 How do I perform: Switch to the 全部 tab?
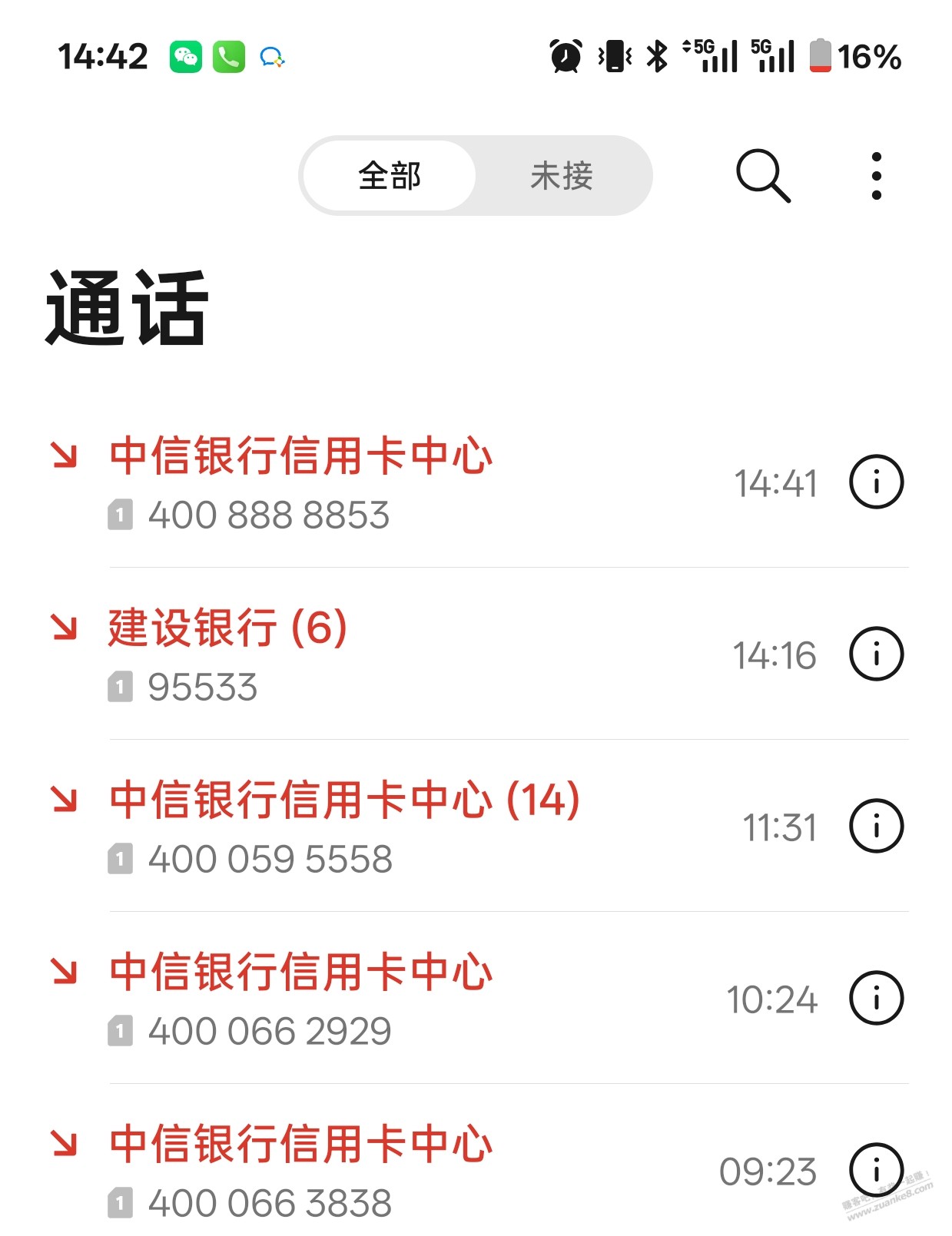coord(390,176)
